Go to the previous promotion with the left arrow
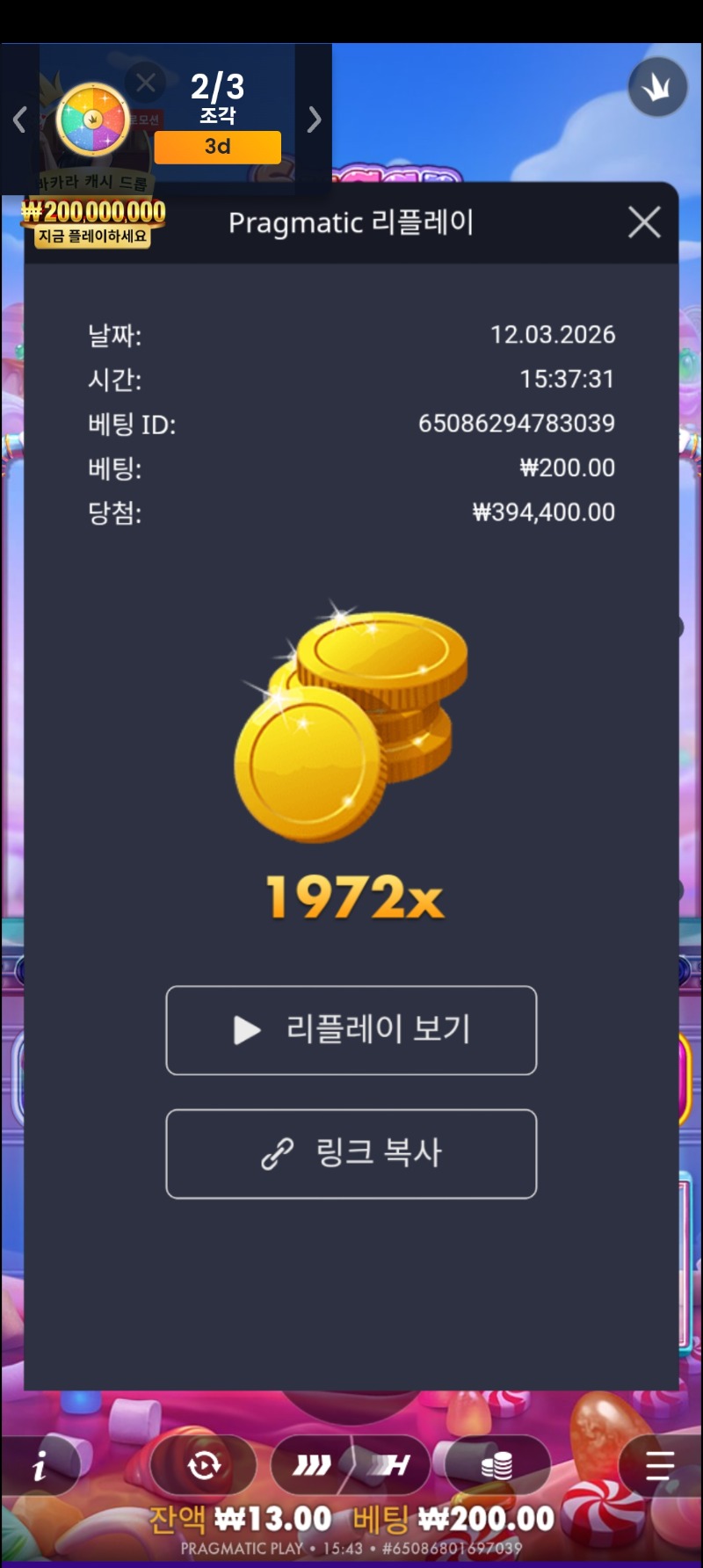The width and height of the screenshot is (703, 1568). click(19, 120)
